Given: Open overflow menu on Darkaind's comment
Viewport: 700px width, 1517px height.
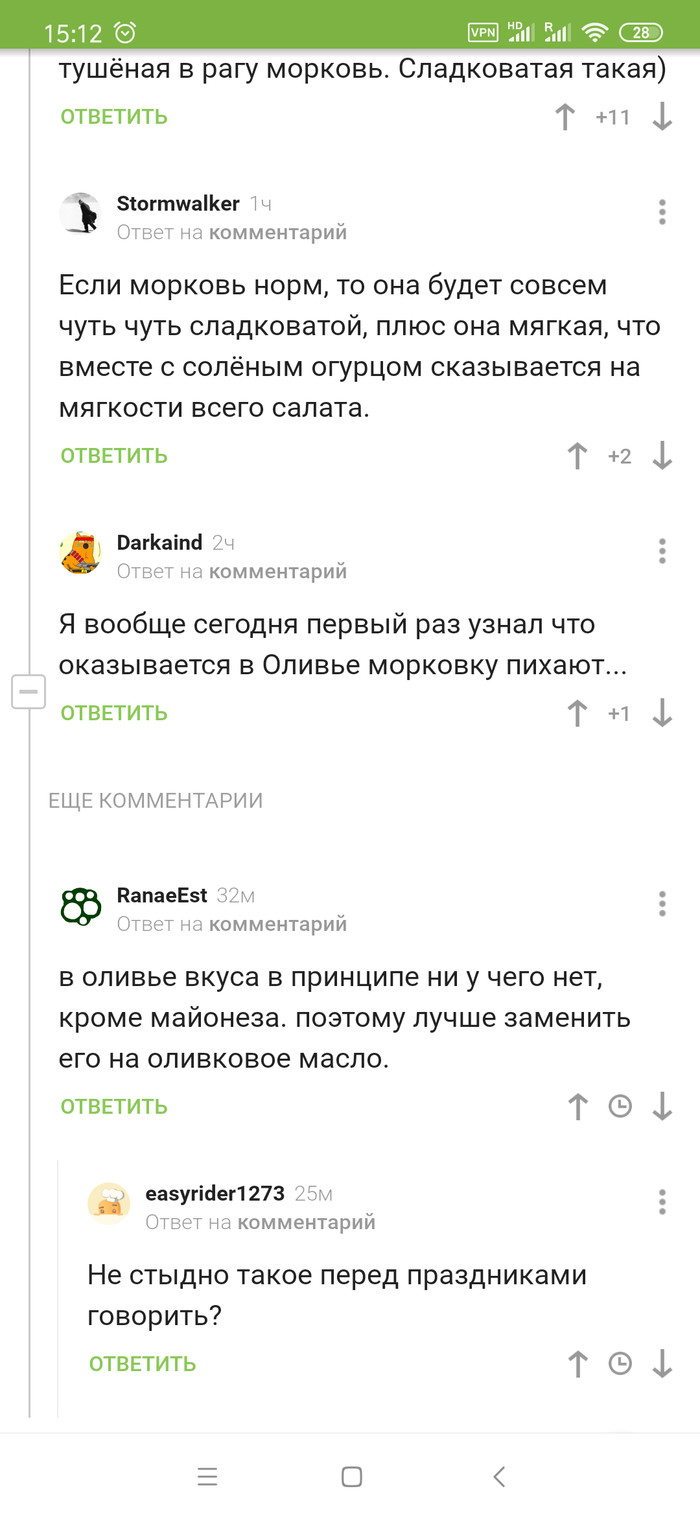Looking at the screenshot, I should pos(662,551).
